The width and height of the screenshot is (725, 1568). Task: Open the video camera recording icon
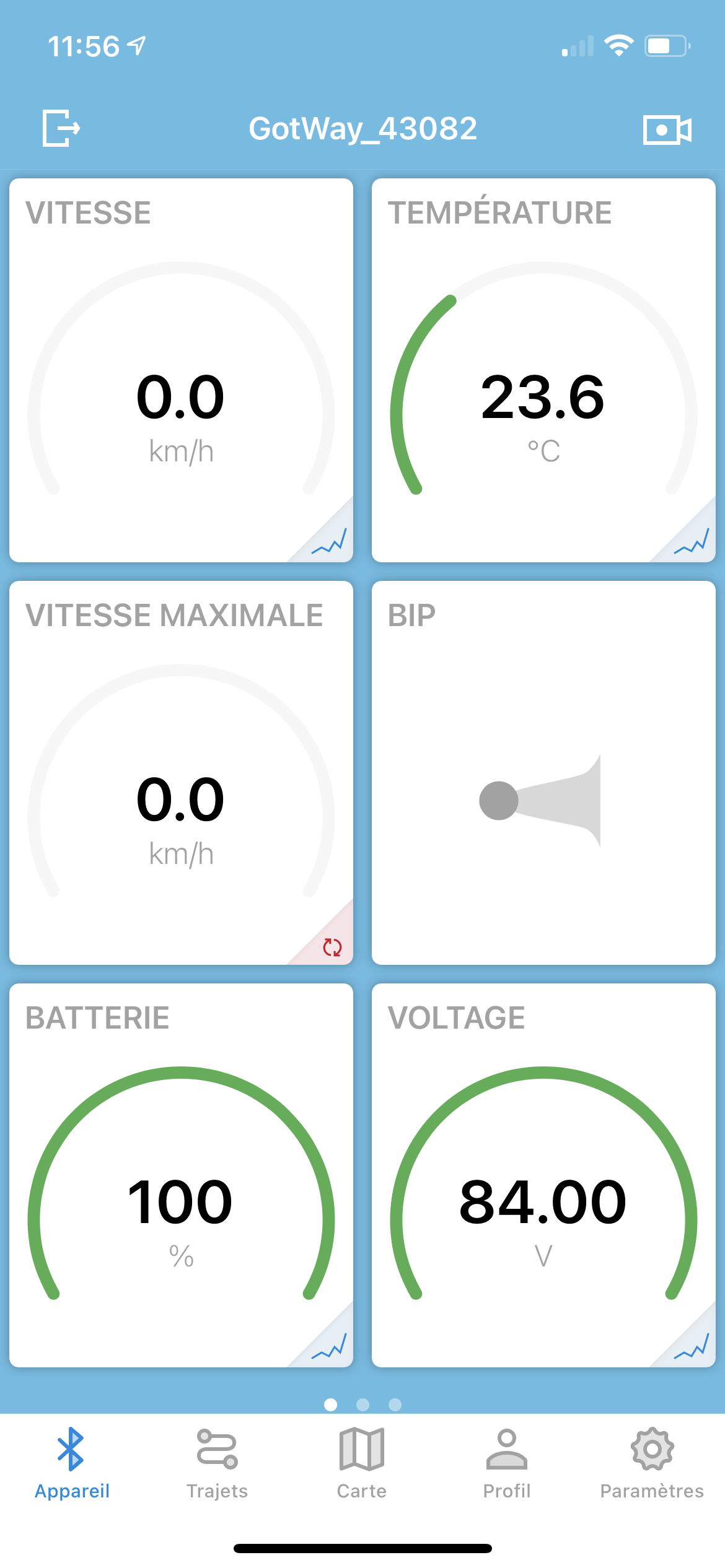[x=667, y=129]
